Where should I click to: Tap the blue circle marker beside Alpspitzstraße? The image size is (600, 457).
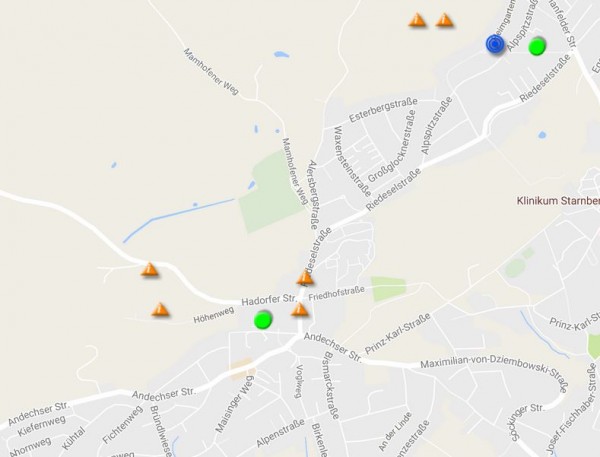[494, 44]
